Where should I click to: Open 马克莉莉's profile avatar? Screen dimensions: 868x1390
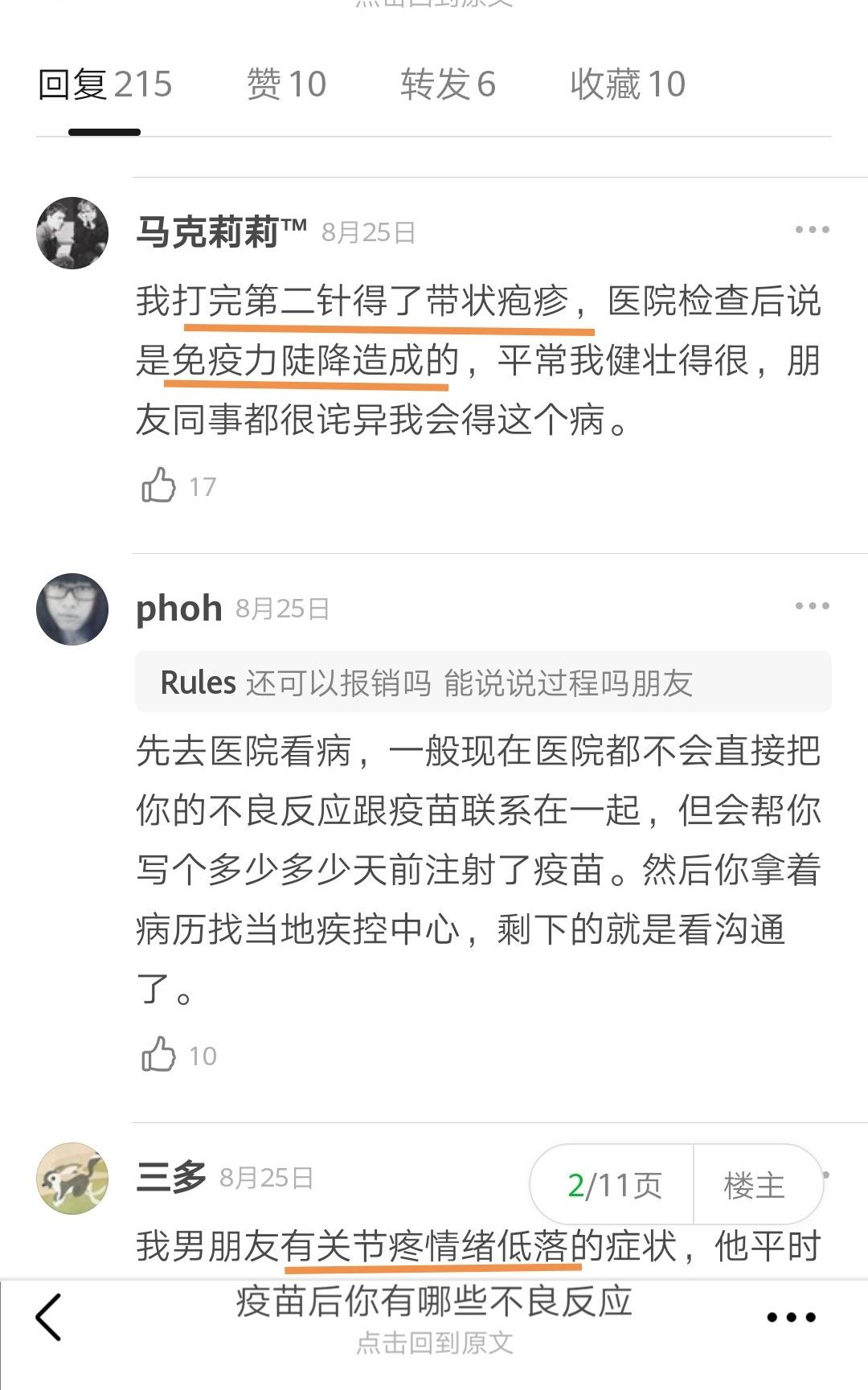(x=72, y=232)
